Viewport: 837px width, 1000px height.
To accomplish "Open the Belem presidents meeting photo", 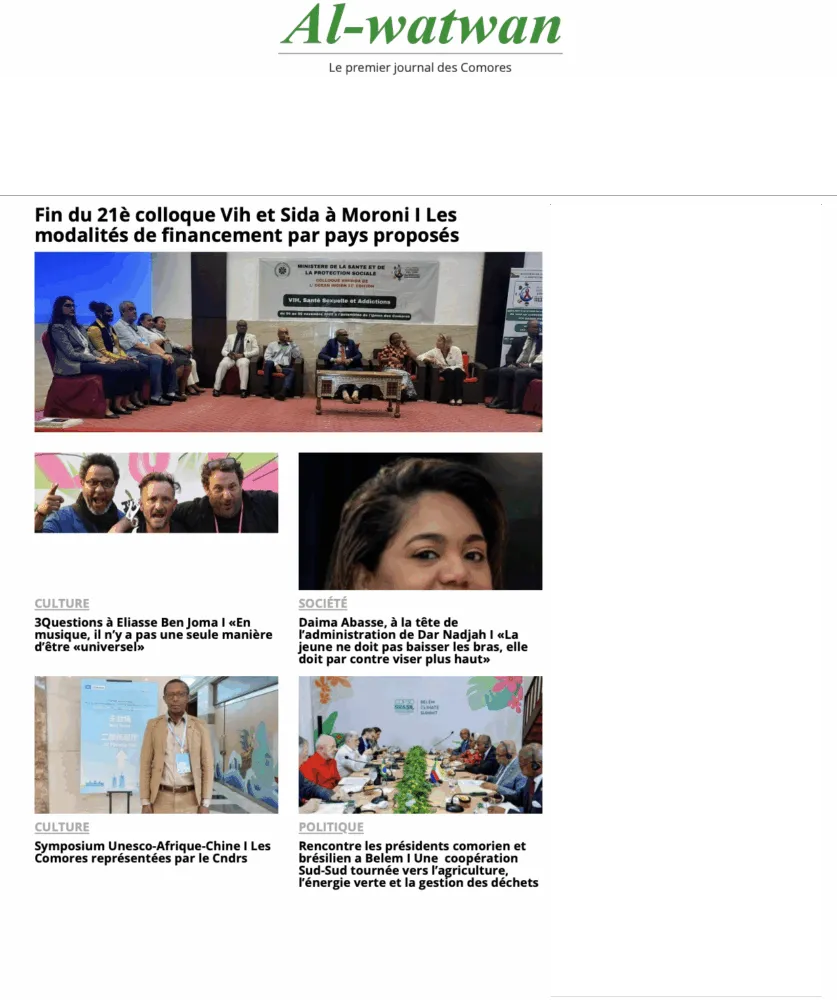I will [420, 744].
